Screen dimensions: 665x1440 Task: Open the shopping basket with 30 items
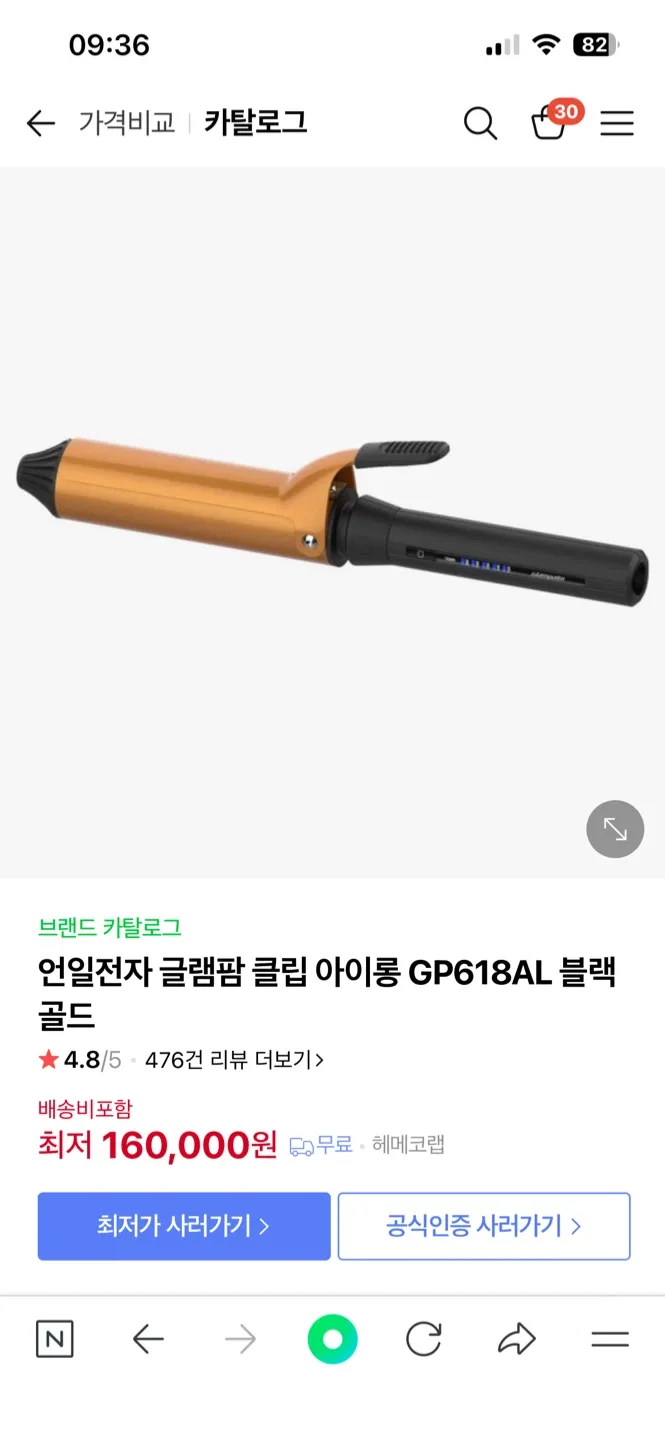(549, 123)
